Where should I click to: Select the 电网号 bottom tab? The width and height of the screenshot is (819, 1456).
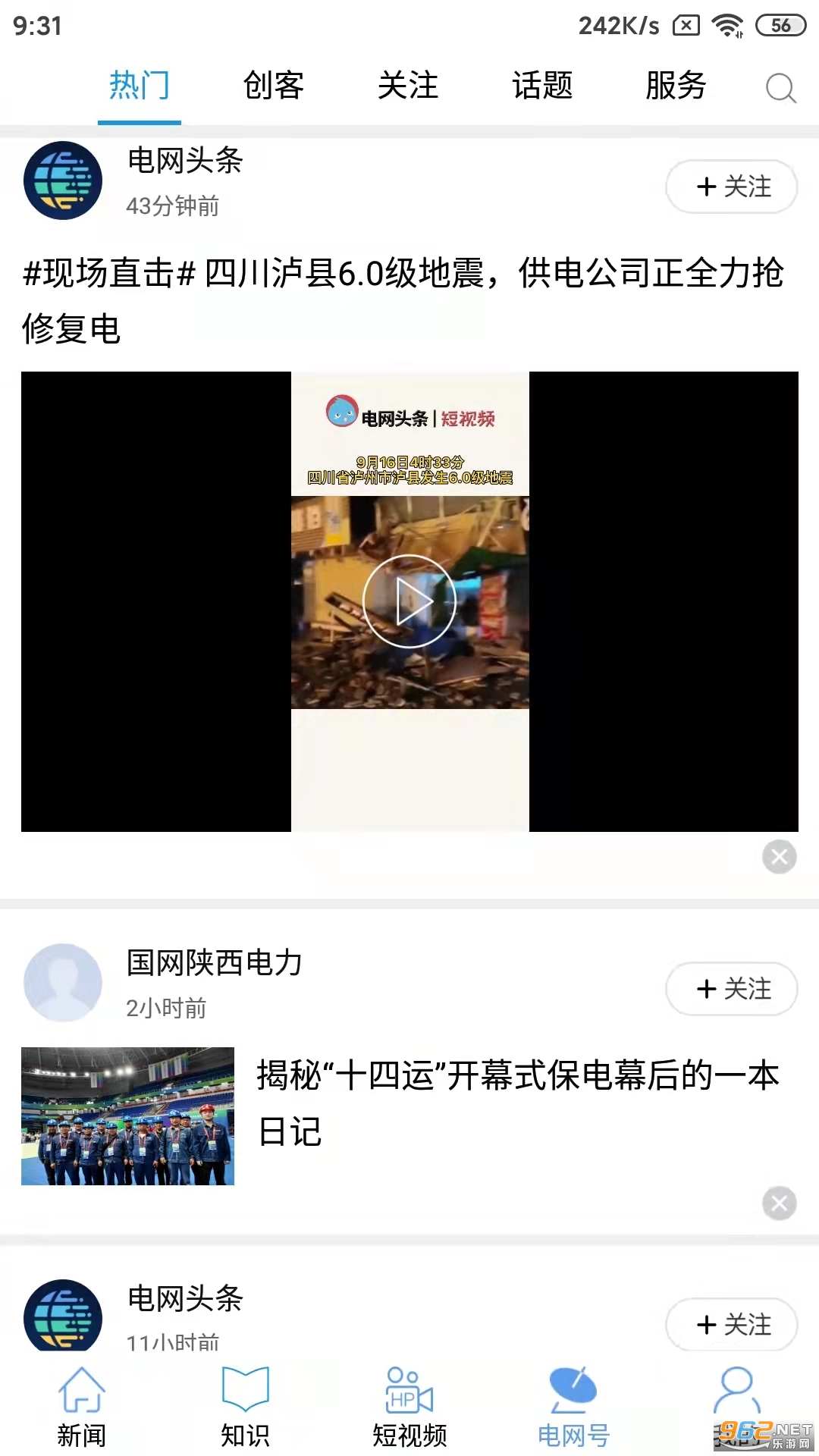pos(573,1407)
